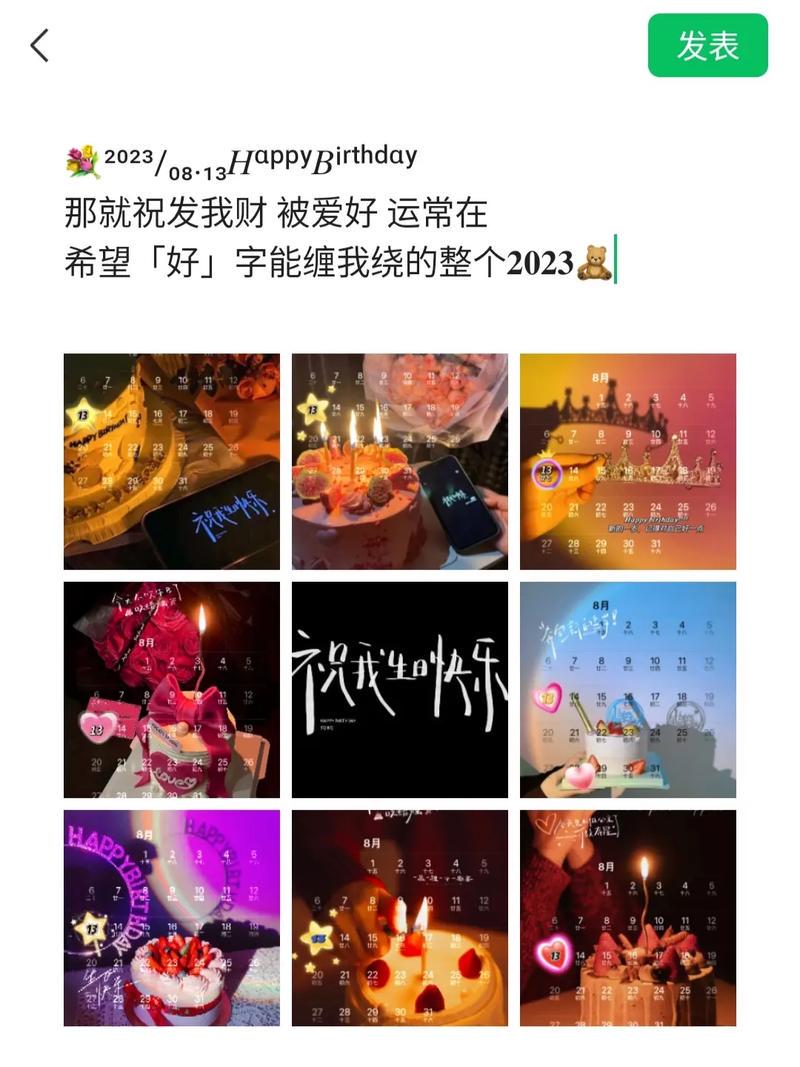Open the last photo with single tall candle
800x1067 pixels.
click(x=628, y=917)
